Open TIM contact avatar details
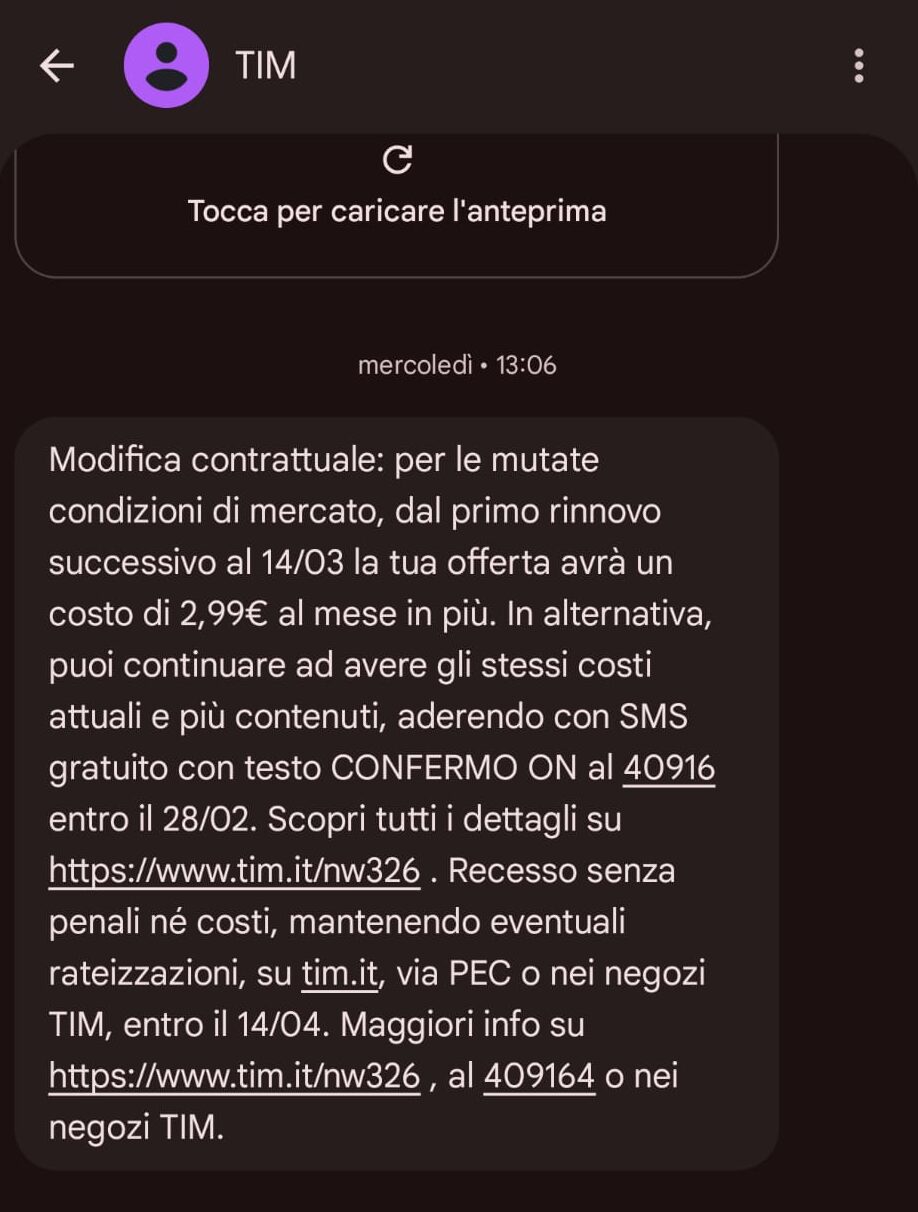 click(166, 66)
